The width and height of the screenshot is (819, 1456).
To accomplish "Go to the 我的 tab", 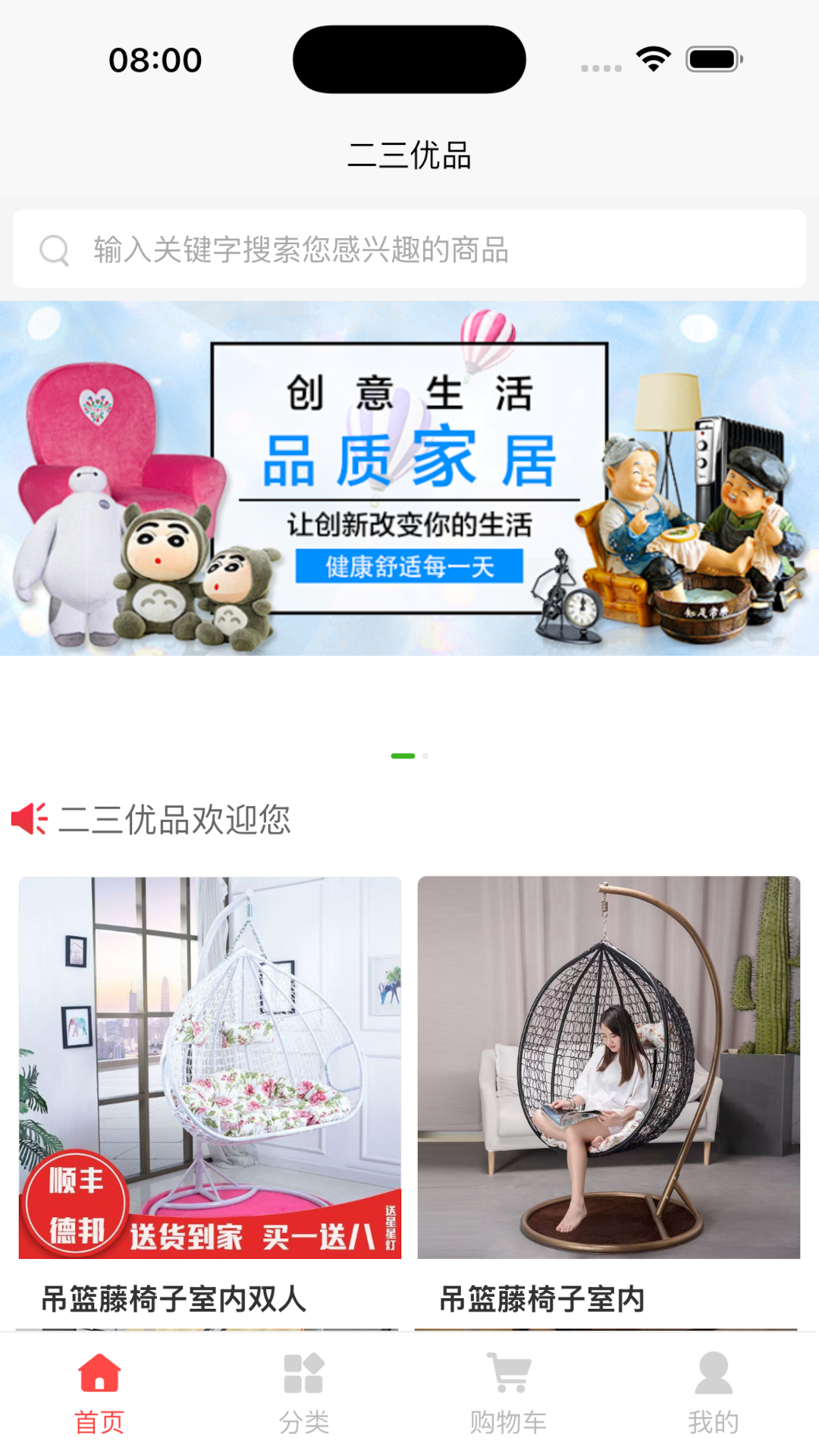I will coord(713,1393).
